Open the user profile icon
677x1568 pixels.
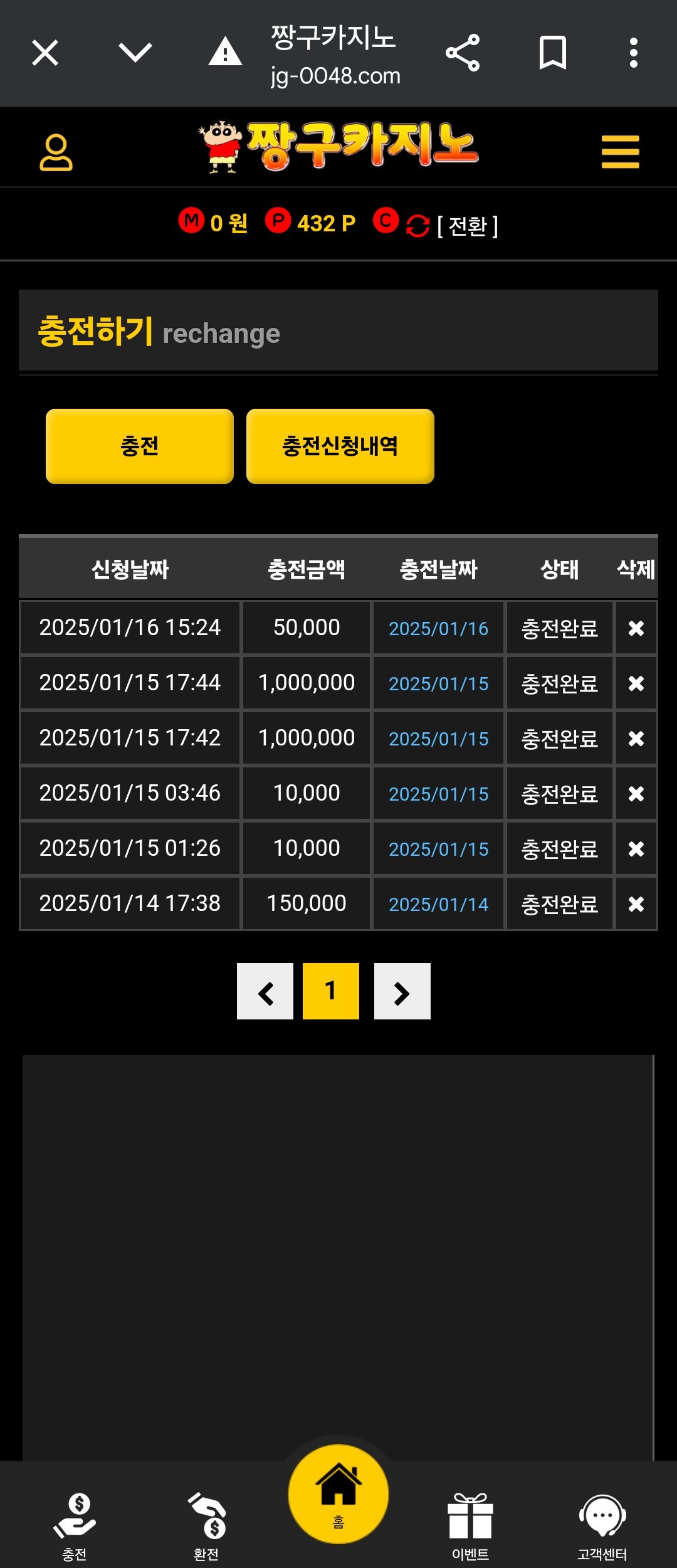pos(56,152)
